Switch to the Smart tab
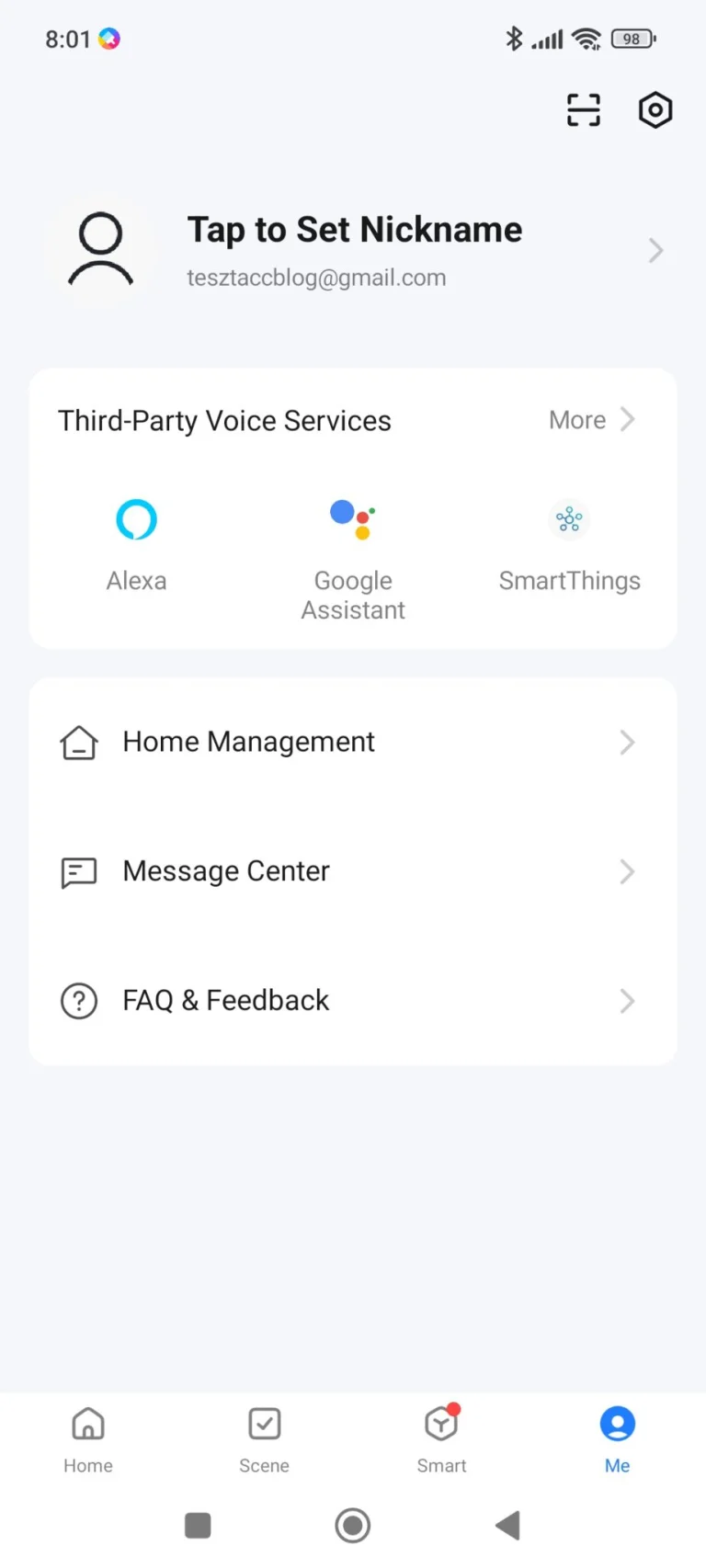Viewport: 706px width, 1568px height. 441,1439
